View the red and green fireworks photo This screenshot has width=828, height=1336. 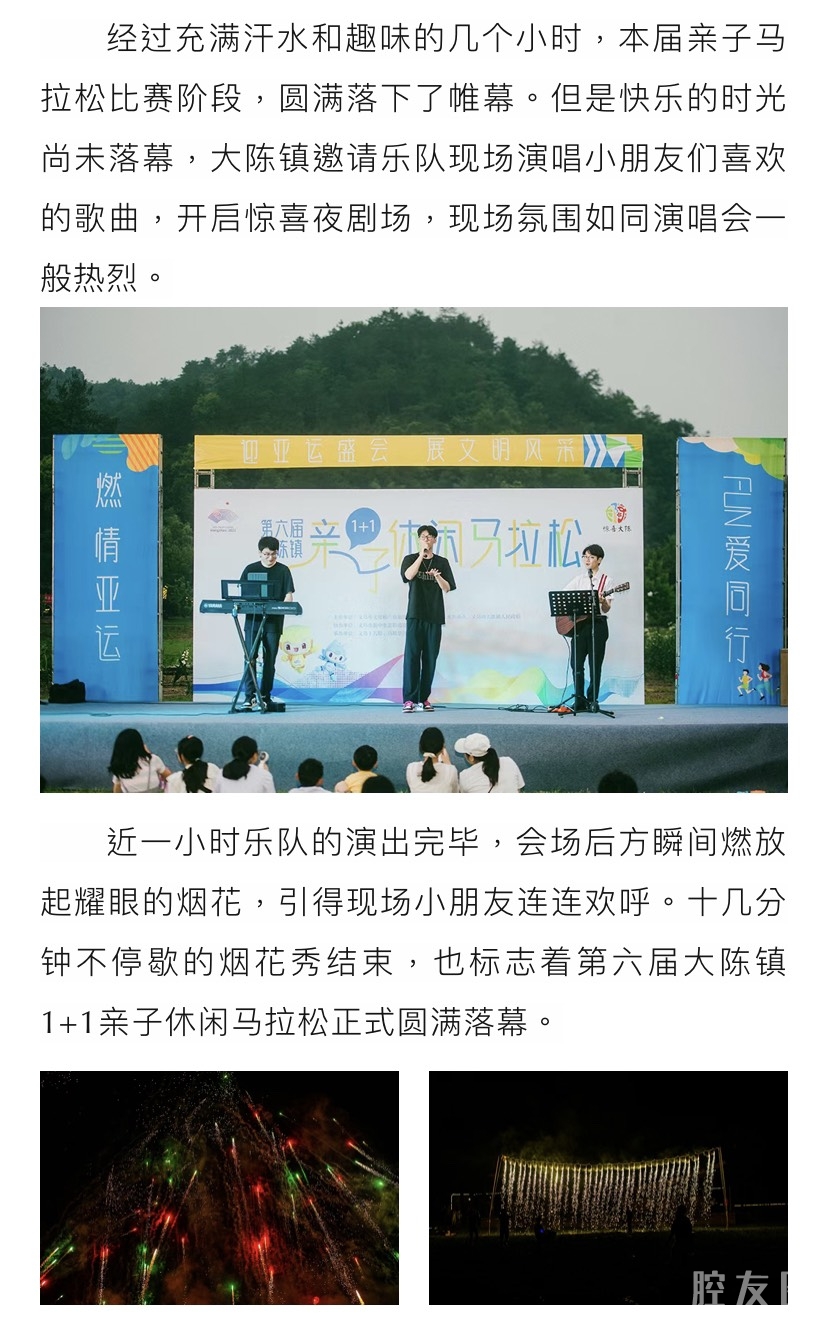click(219, 1187)
